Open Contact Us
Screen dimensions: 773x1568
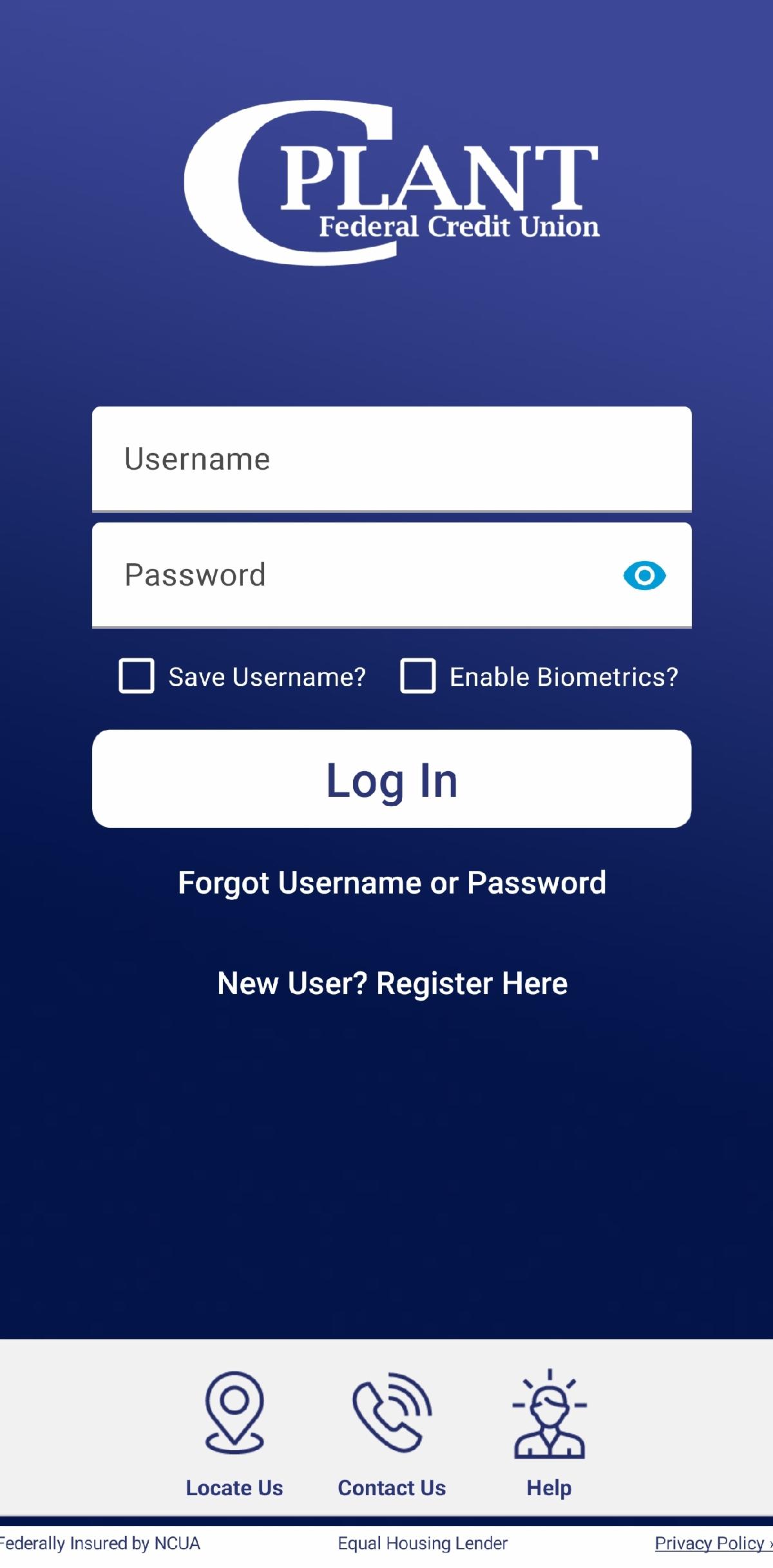click(392, 1434)
